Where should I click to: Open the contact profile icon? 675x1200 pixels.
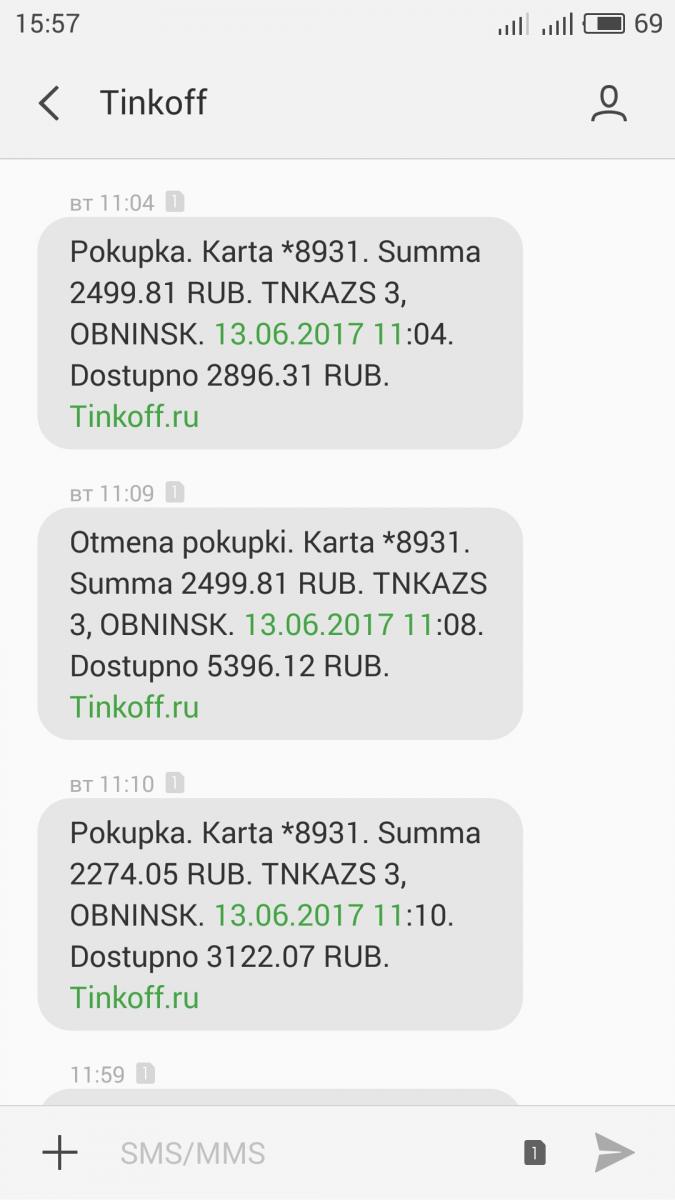point(608,103)
